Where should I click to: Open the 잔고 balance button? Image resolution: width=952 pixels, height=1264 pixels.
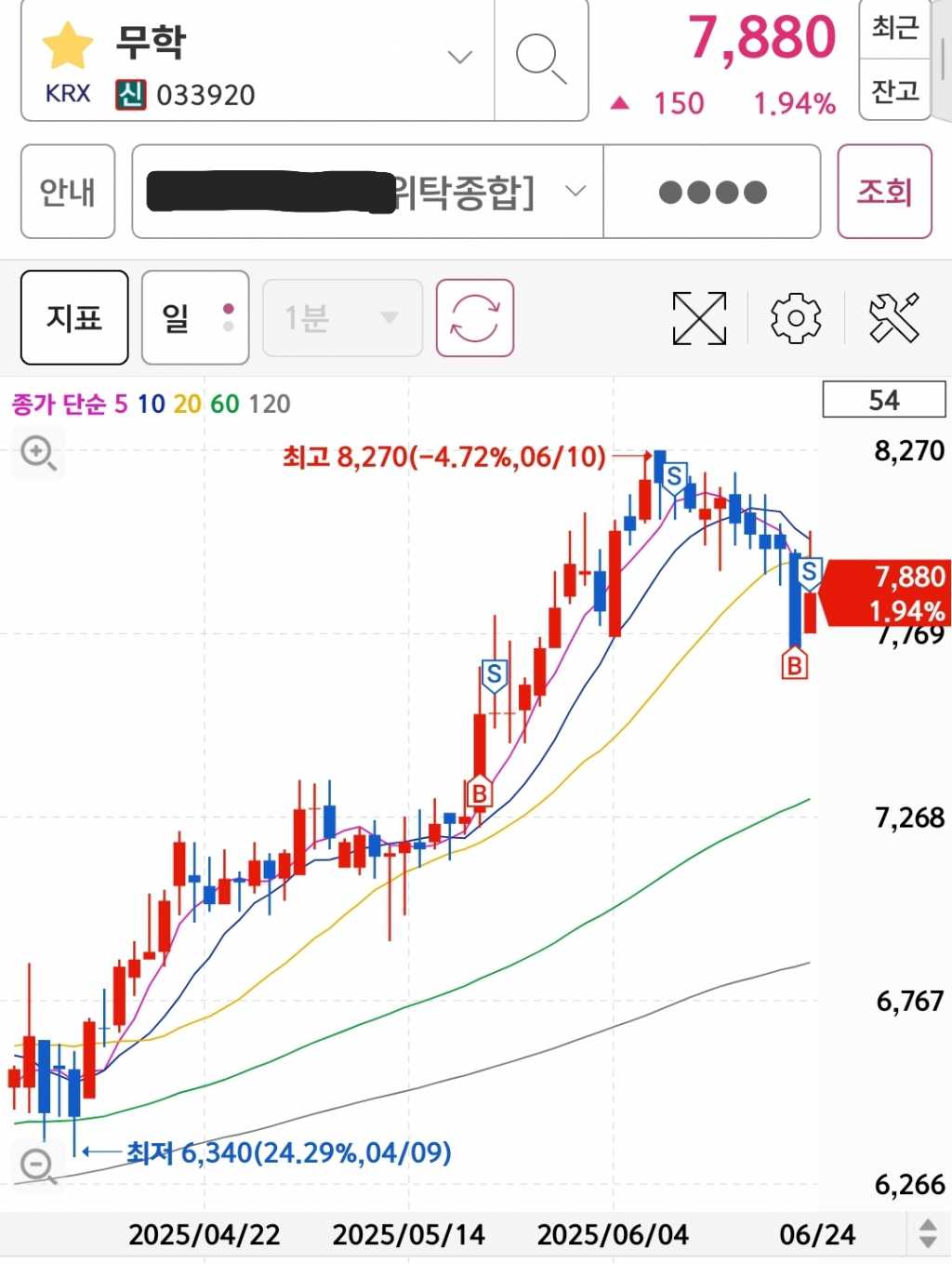pyautogui.click(x=894, y=90)
